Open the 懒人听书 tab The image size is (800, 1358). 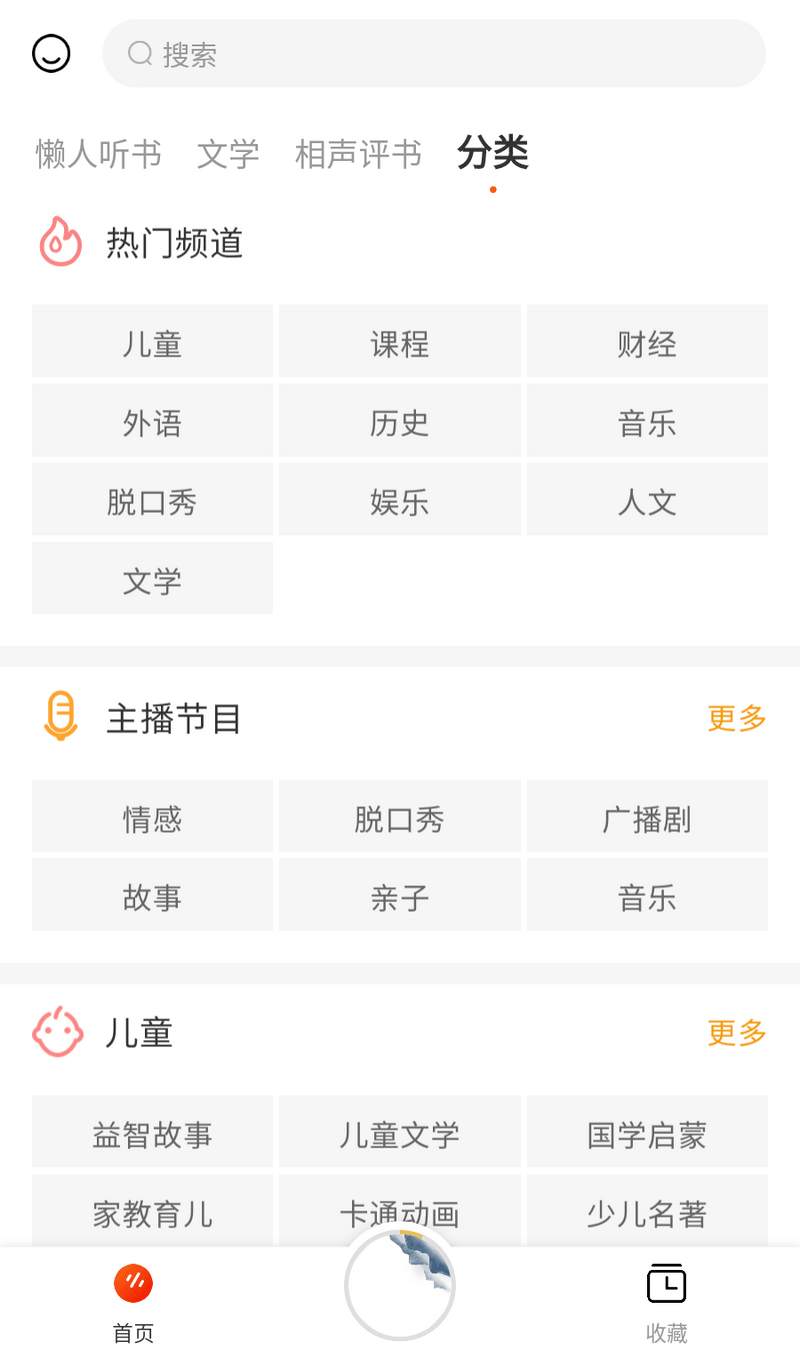click(97, 153)
